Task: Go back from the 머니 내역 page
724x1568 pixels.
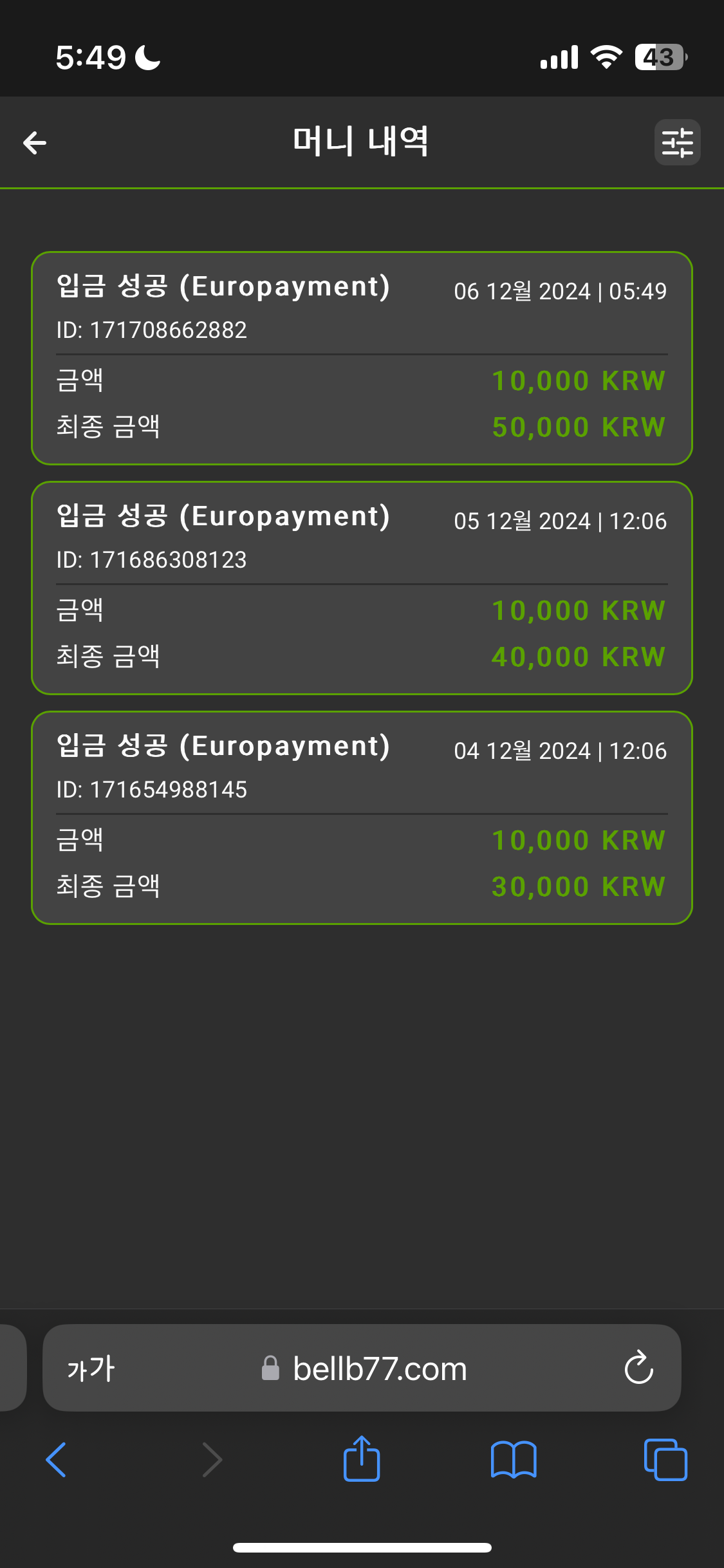Action: 35,143
